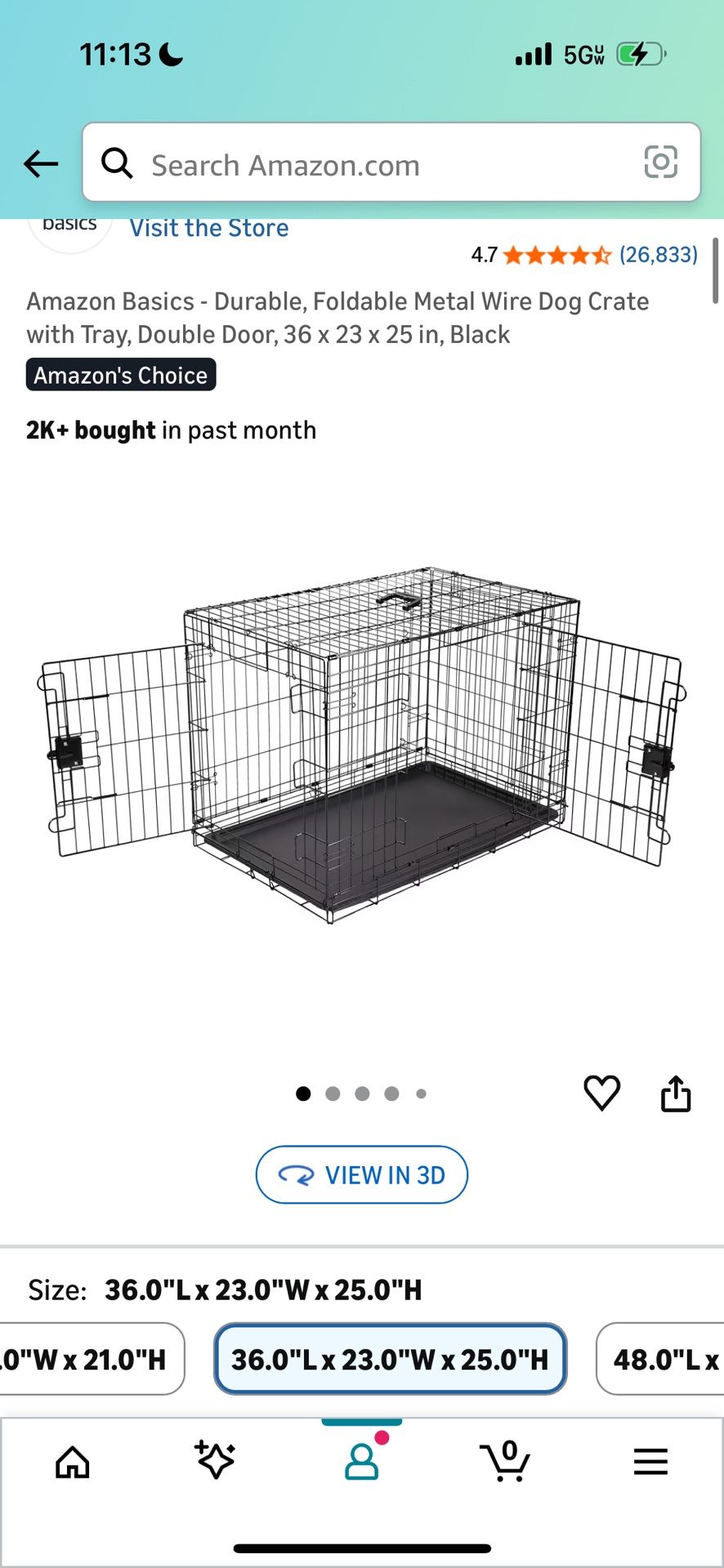Pick the size option ending in 21.0"H
The width and height of the screenshot is (724, 1568).
[x=92, y=1359]
